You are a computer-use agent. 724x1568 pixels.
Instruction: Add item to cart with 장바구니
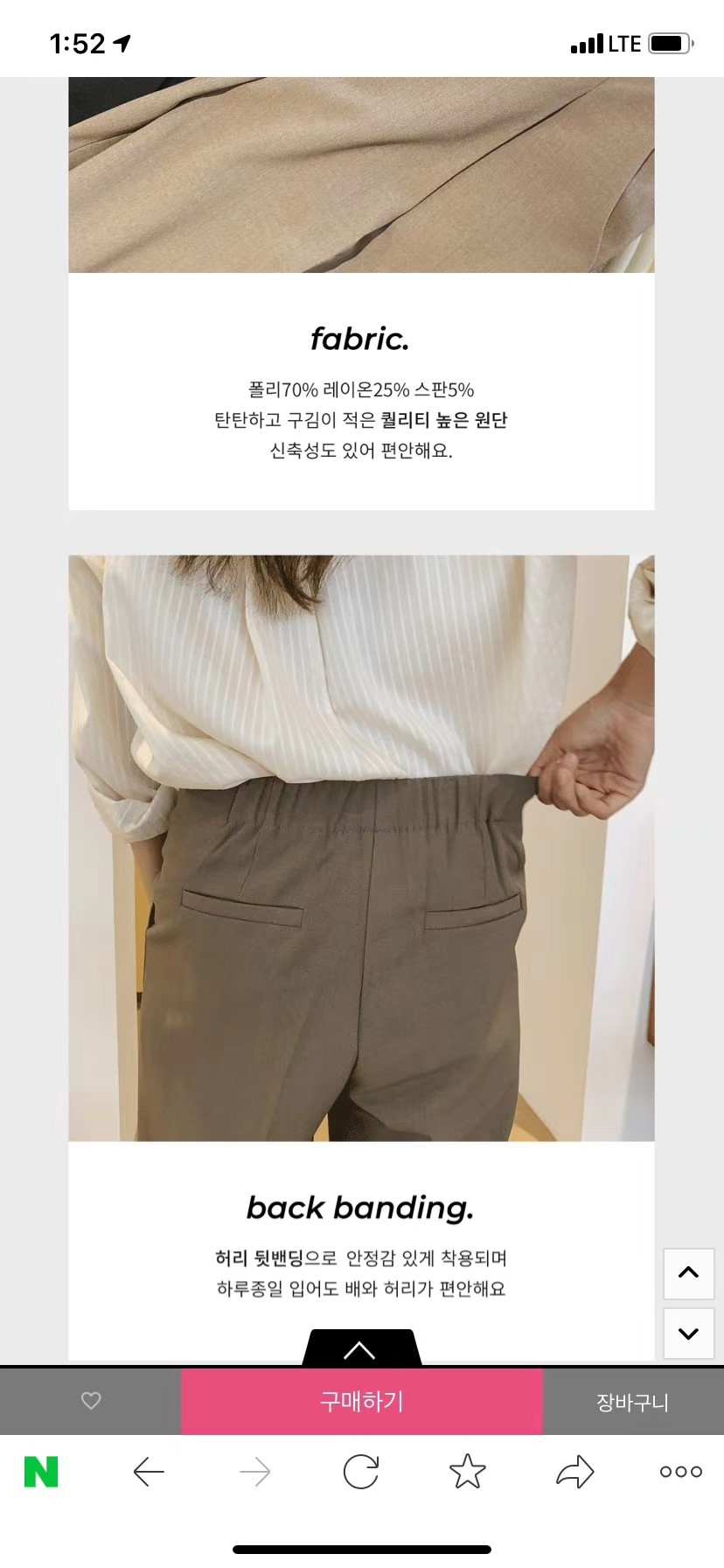632,1403
